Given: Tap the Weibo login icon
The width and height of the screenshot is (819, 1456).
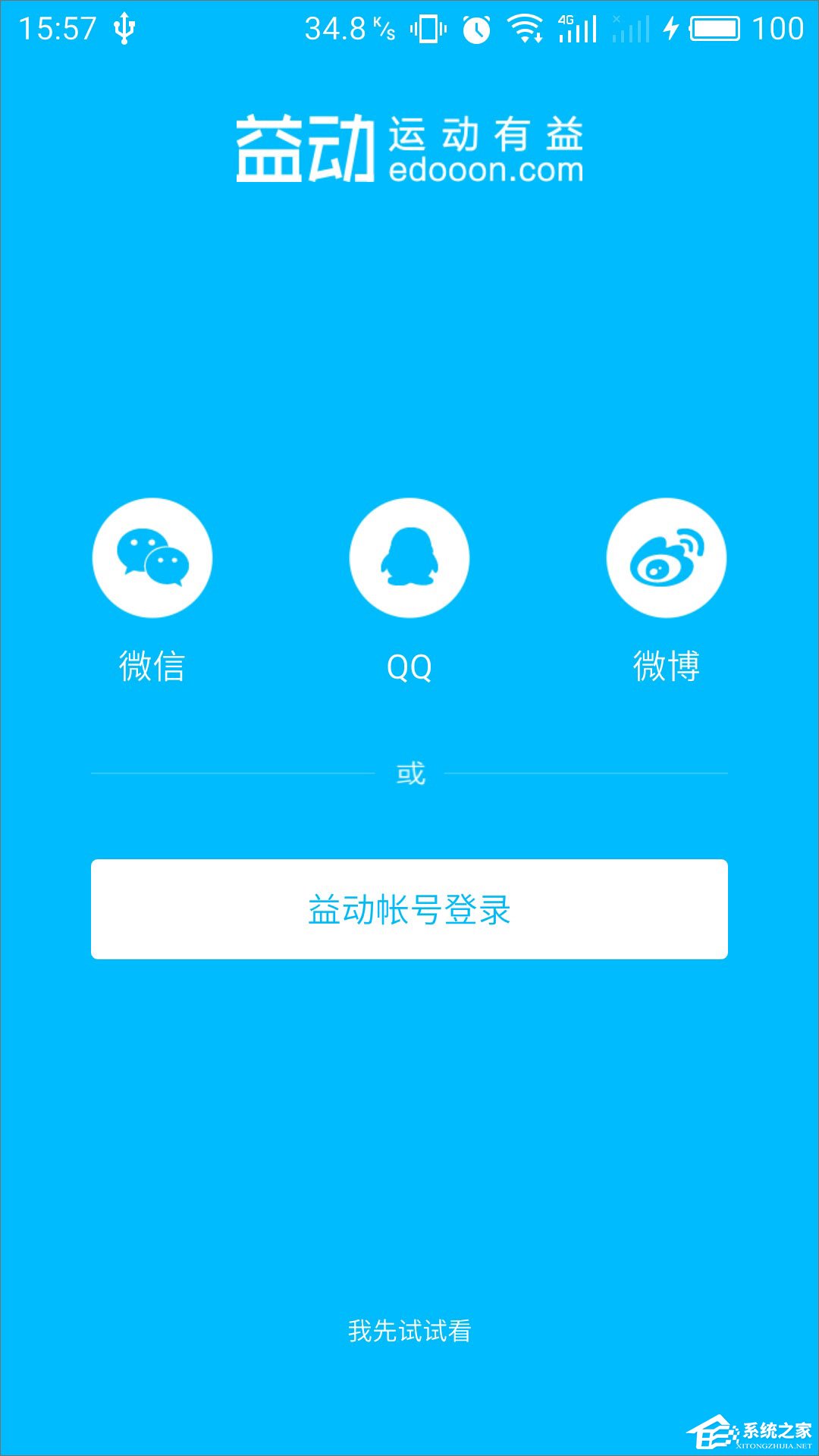Looking at the screenshot, I should click(665, 557).
